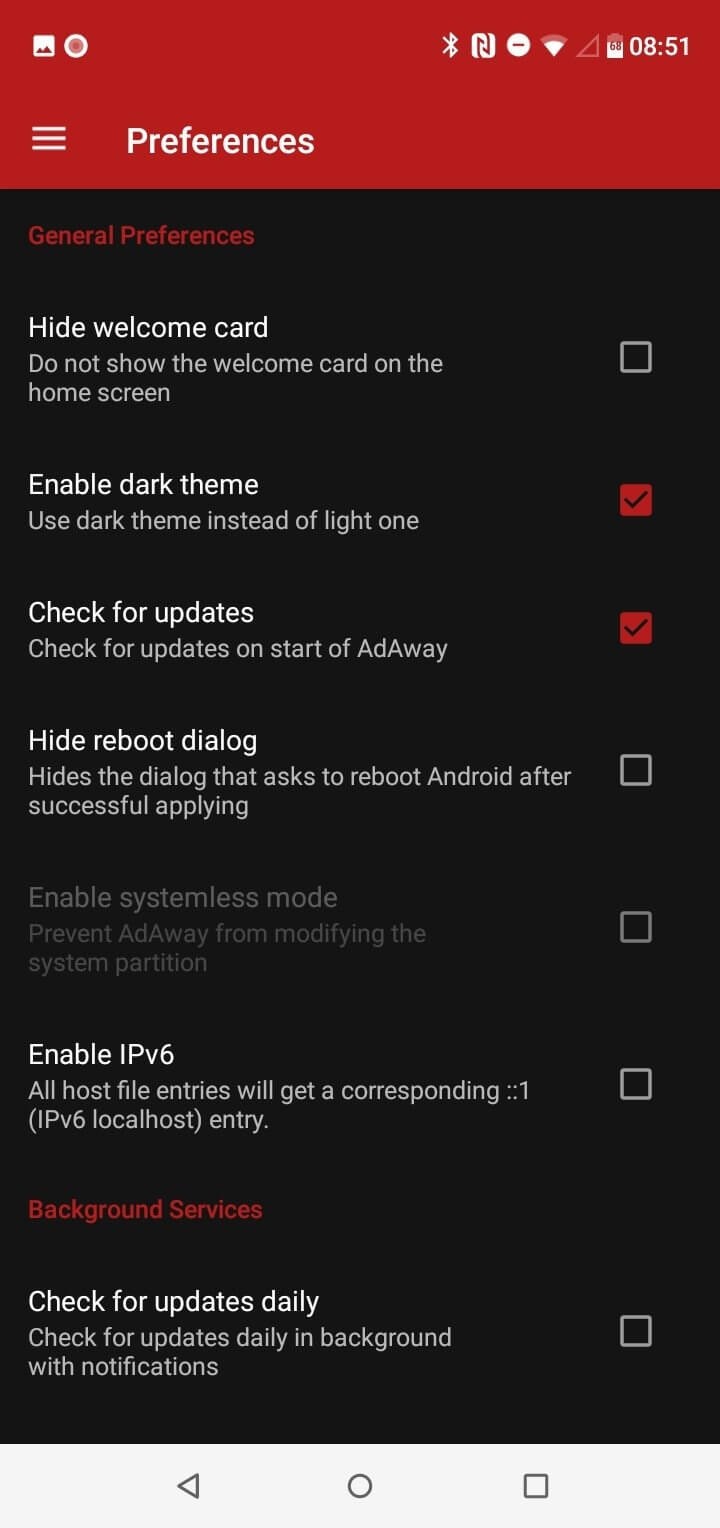Uncheck Check for updates on start
Screen dimensions: 720x1528
tap(636, 628)
